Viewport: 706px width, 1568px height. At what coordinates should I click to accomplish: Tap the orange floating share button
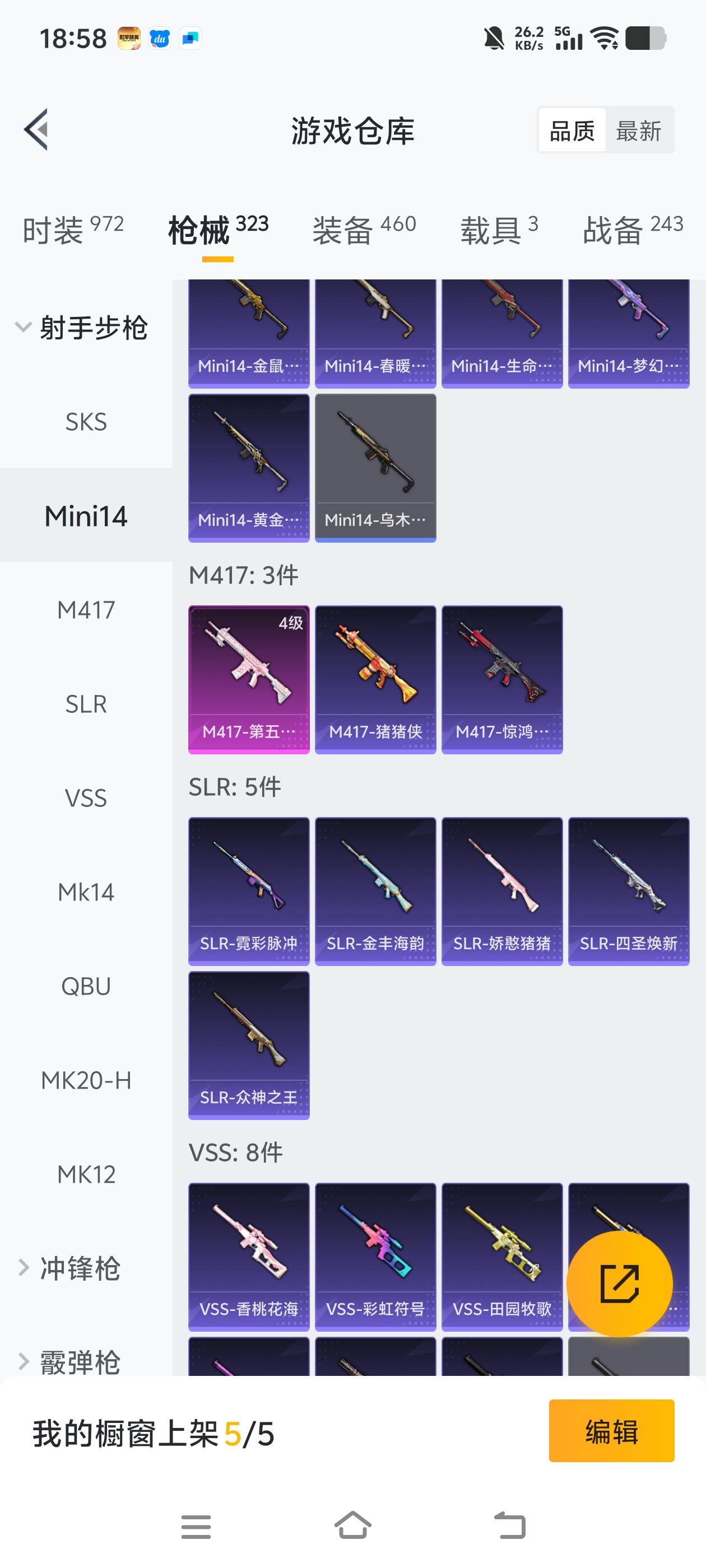[x=619, y=1283]
